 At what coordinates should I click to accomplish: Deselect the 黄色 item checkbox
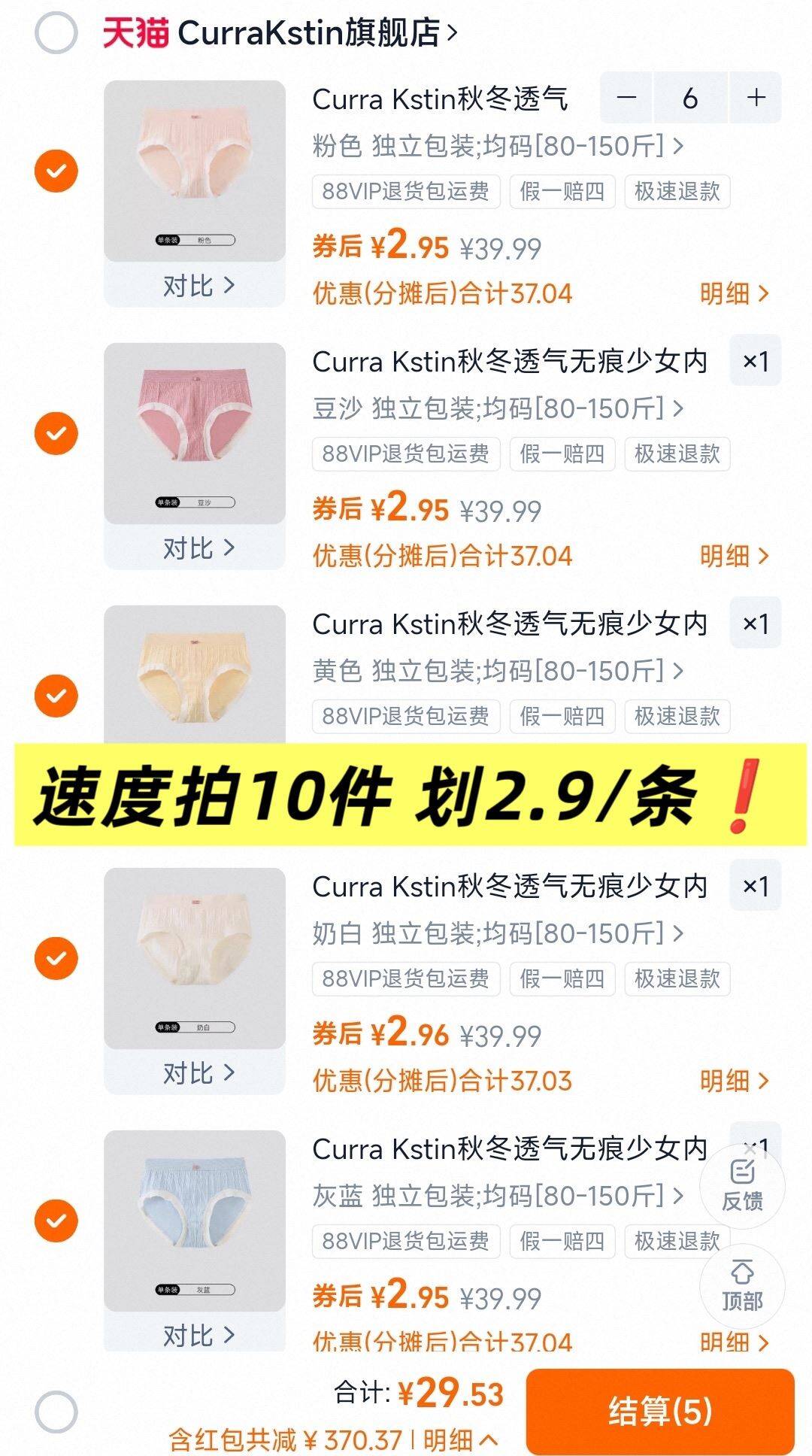point(56,696)
